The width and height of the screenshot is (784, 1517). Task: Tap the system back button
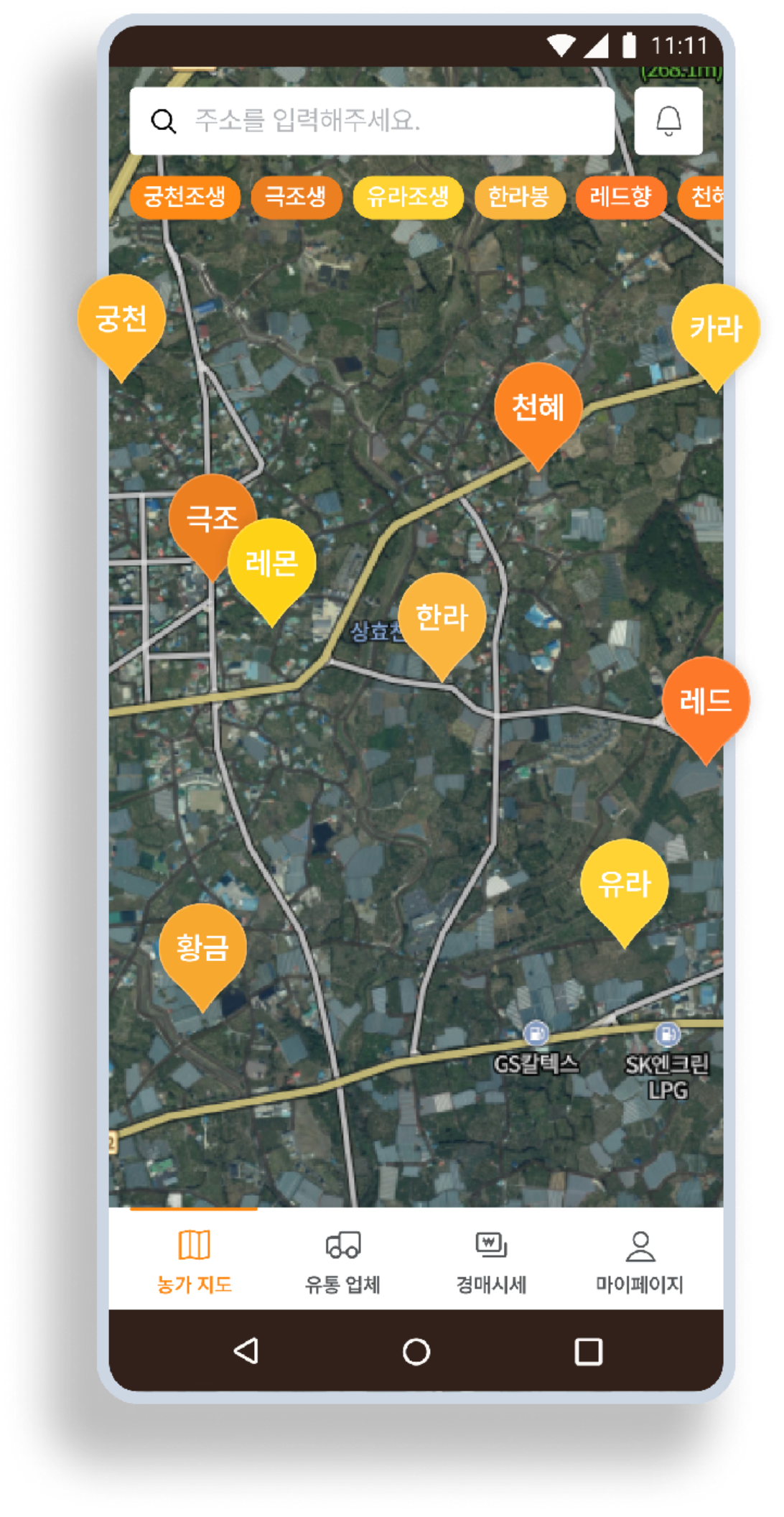246,1352
